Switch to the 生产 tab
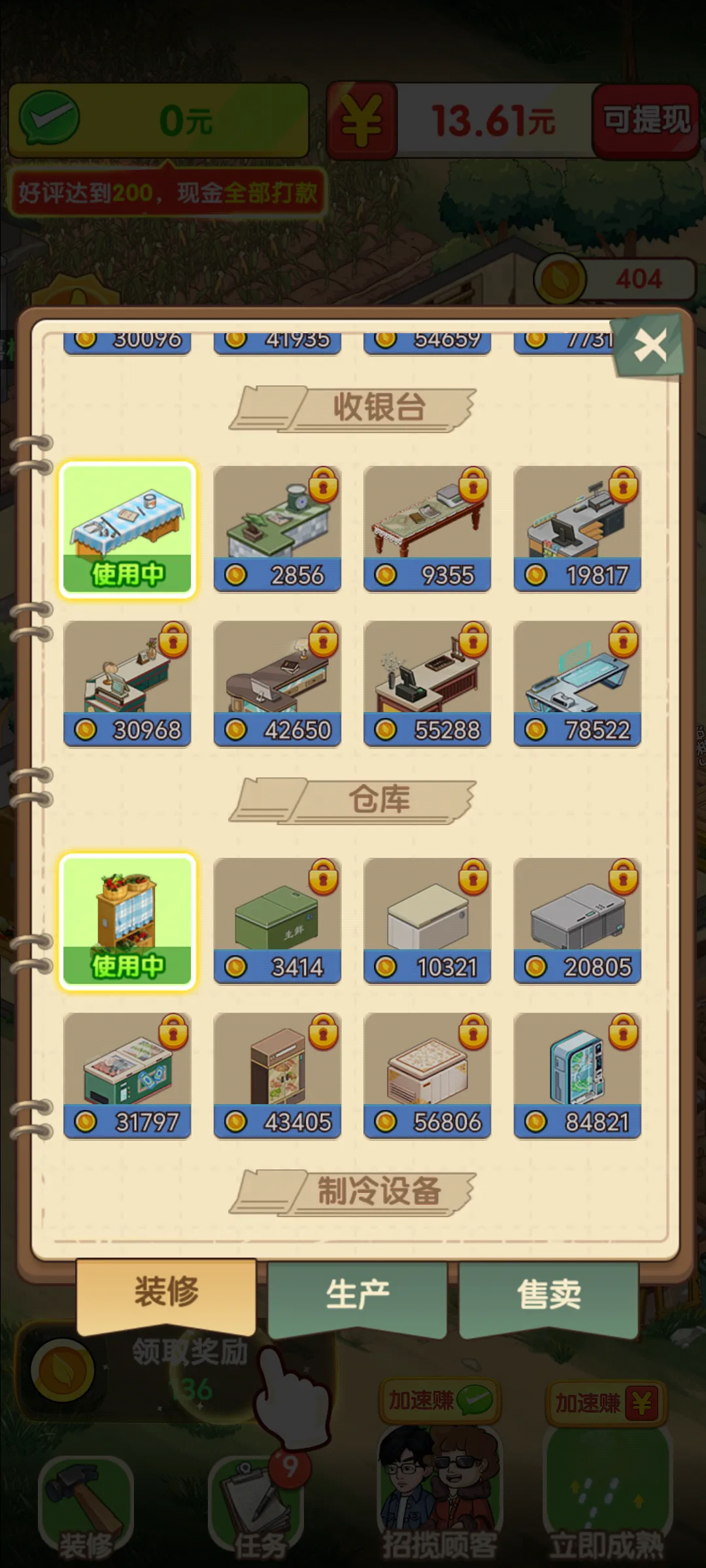 (x=357, y=1298)
